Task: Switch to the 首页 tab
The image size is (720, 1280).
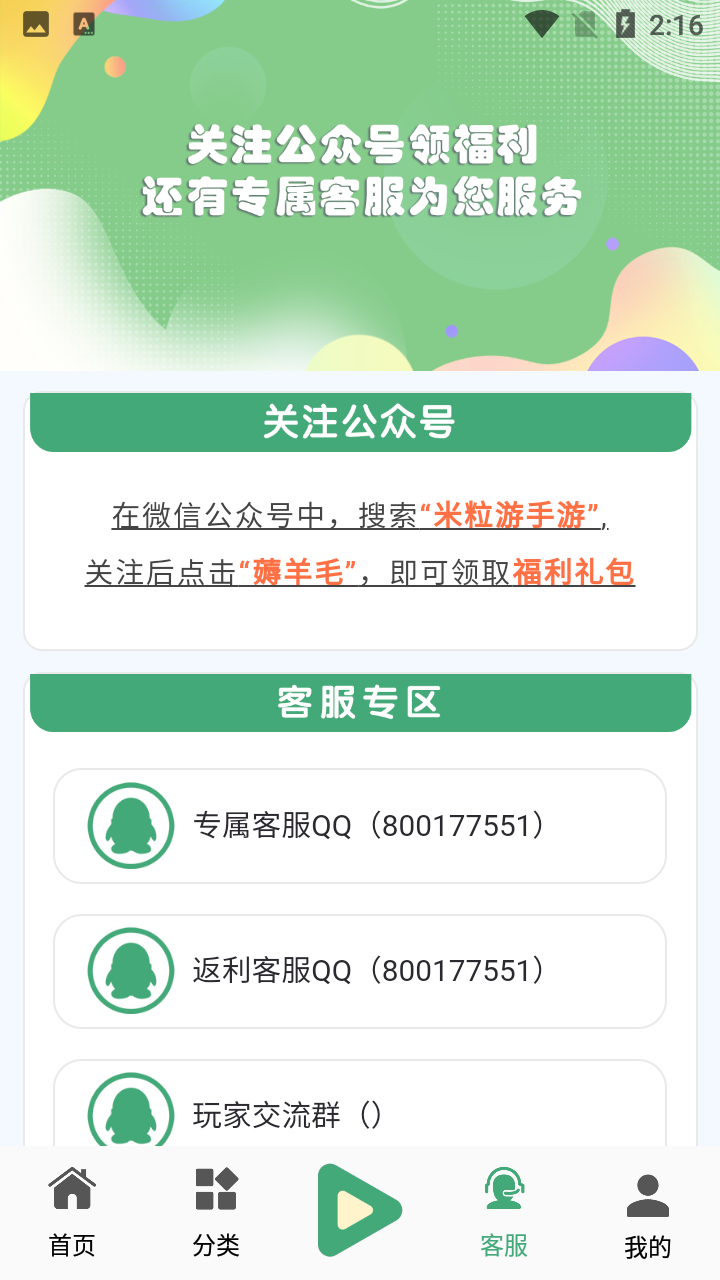Action: click(72, 1212)
